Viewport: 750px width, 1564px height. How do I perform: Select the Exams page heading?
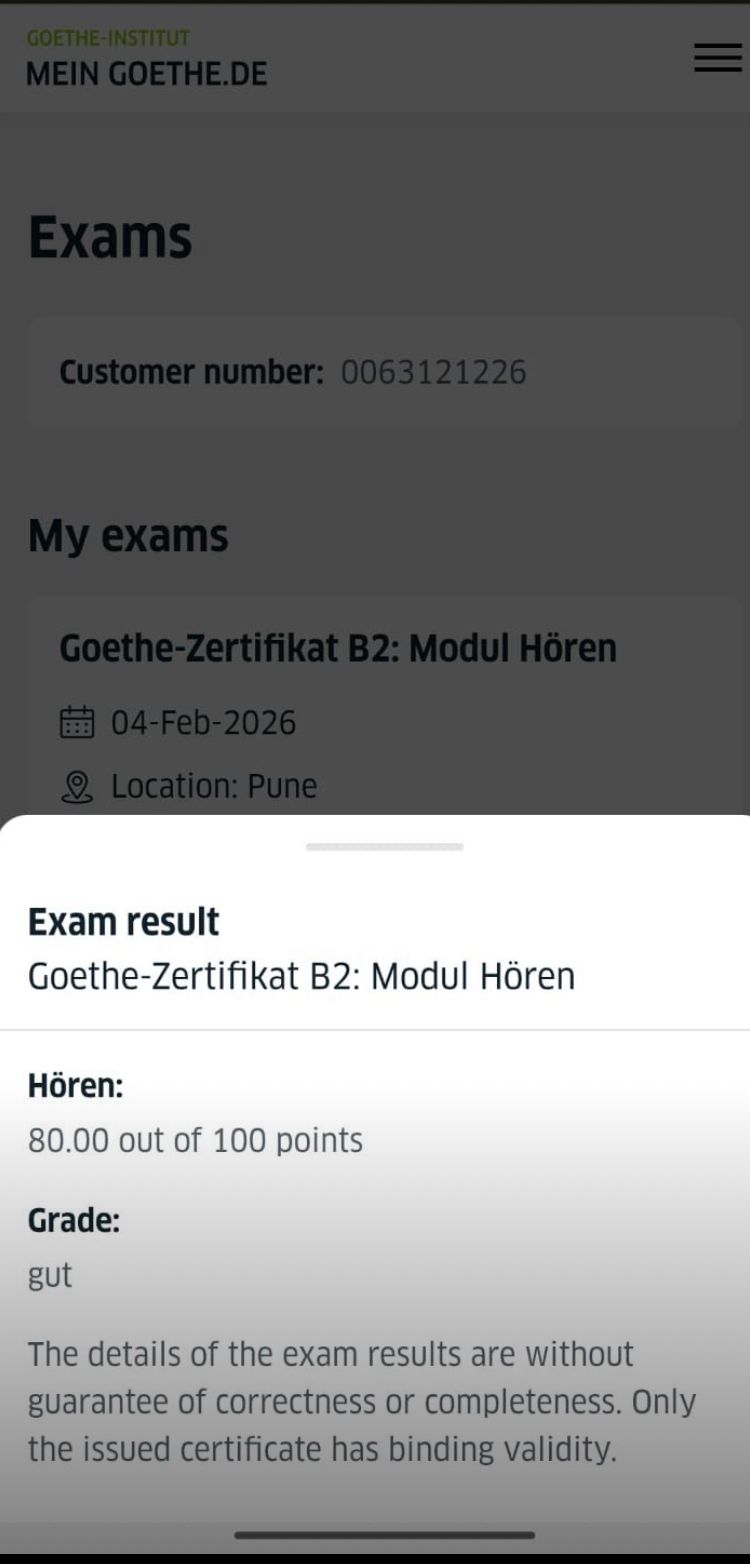(110, 237)
